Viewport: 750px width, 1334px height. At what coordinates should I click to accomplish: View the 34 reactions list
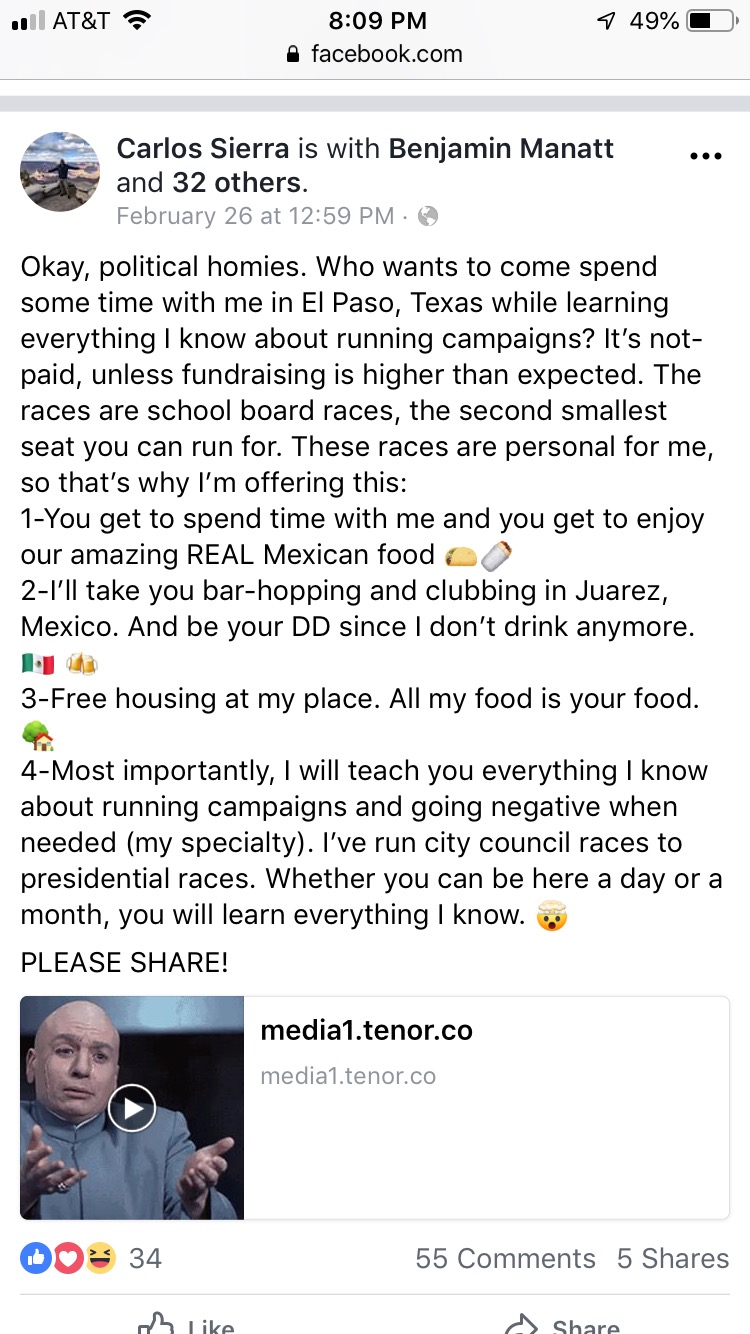pyautogui.click(x=91, y=1258)
